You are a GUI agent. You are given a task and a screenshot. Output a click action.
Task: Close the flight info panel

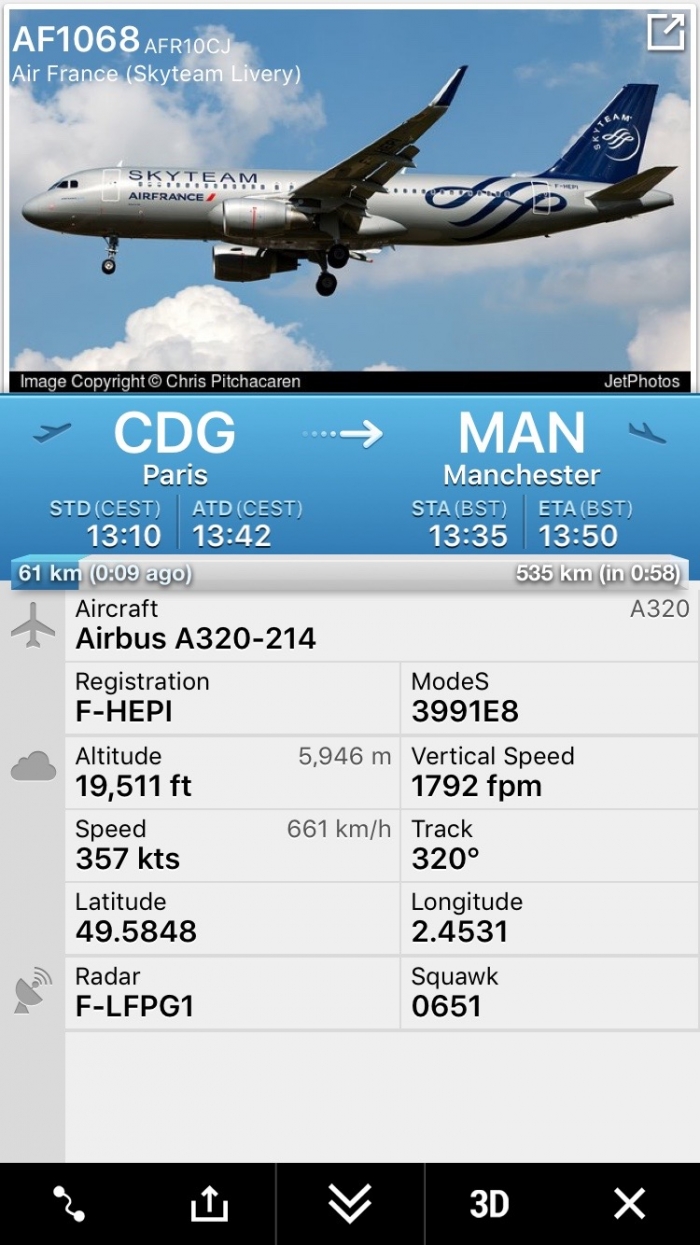point(629,1204)
